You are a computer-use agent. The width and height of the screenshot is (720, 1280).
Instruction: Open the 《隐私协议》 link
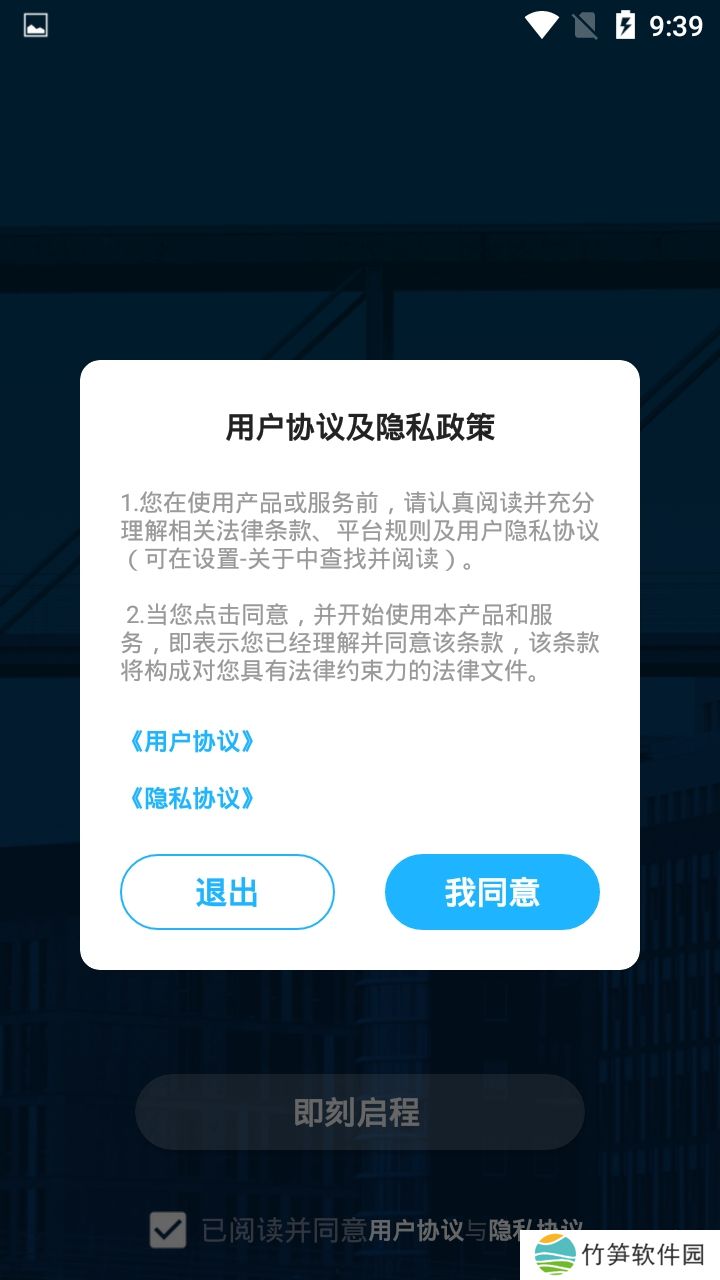[x=192, y=798]
